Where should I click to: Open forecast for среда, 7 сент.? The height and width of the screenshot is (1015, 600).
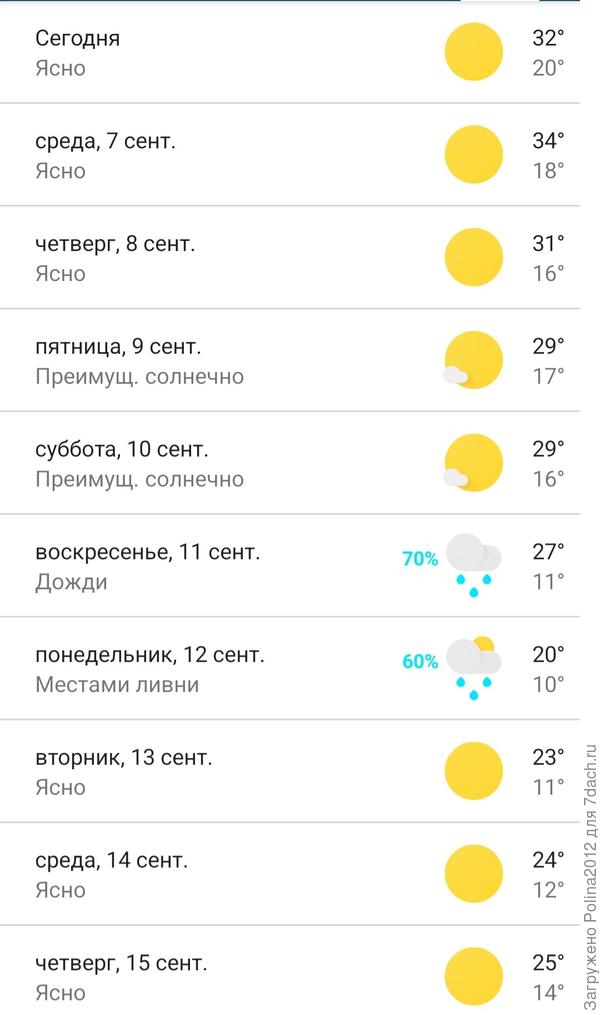(290, 155)
